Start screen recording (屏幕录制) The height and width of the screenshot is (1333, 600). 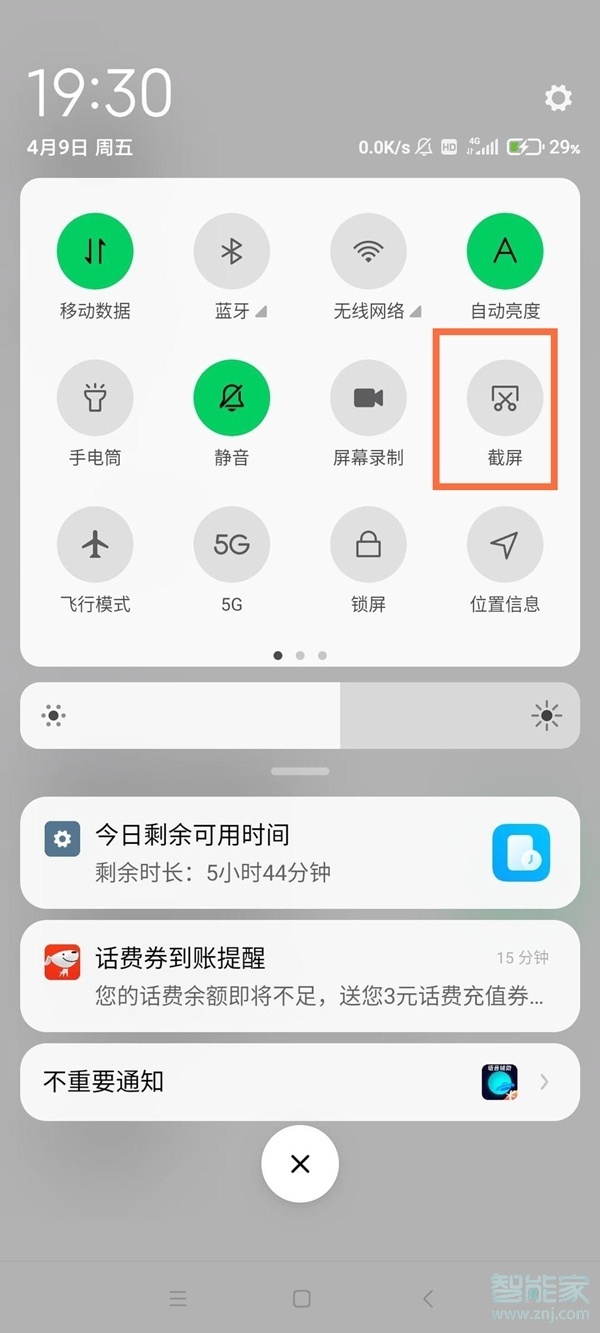point(368,398)
